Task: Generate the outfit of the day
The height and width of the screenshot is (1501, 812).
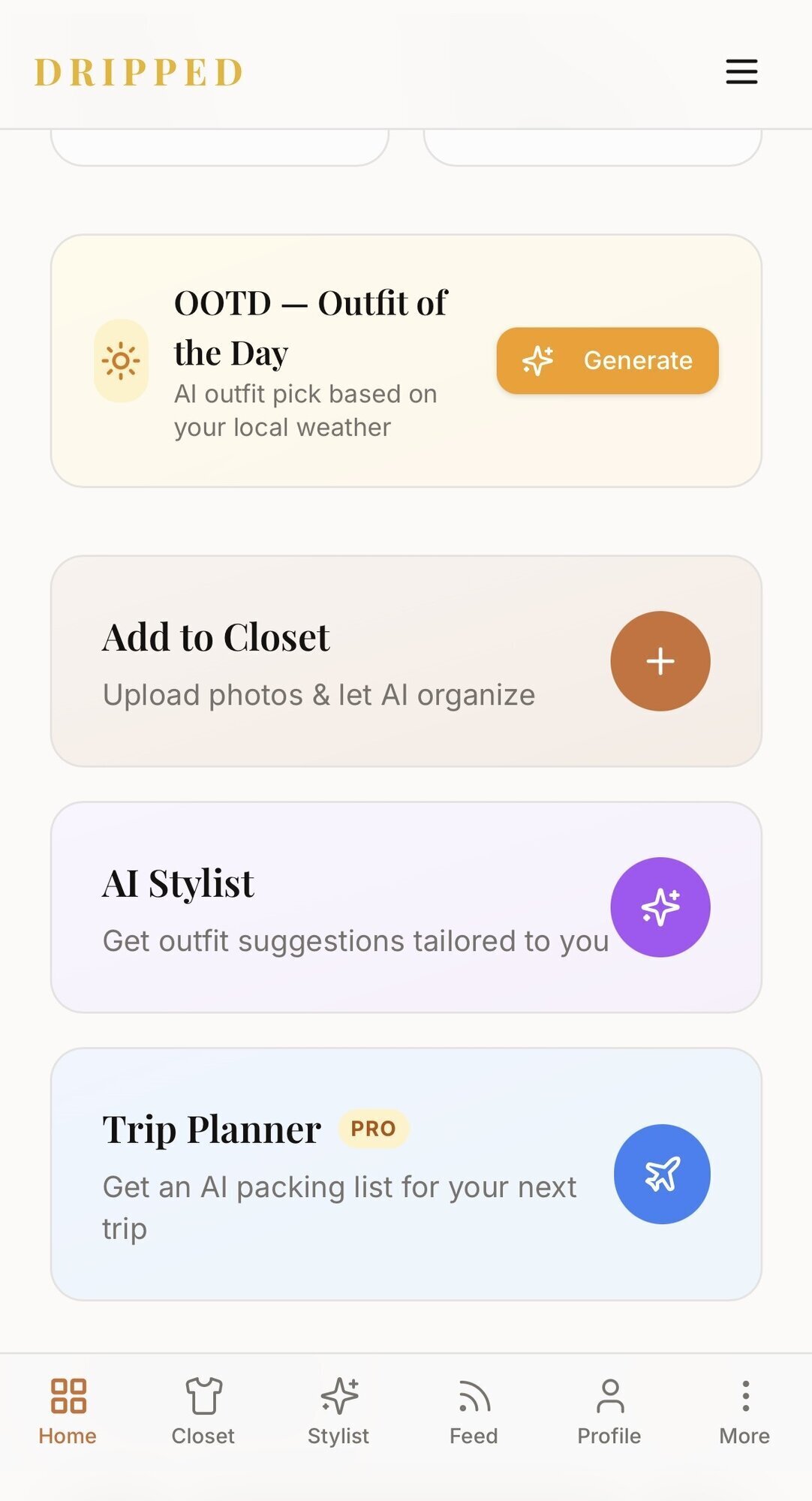Action: [607, 360]
